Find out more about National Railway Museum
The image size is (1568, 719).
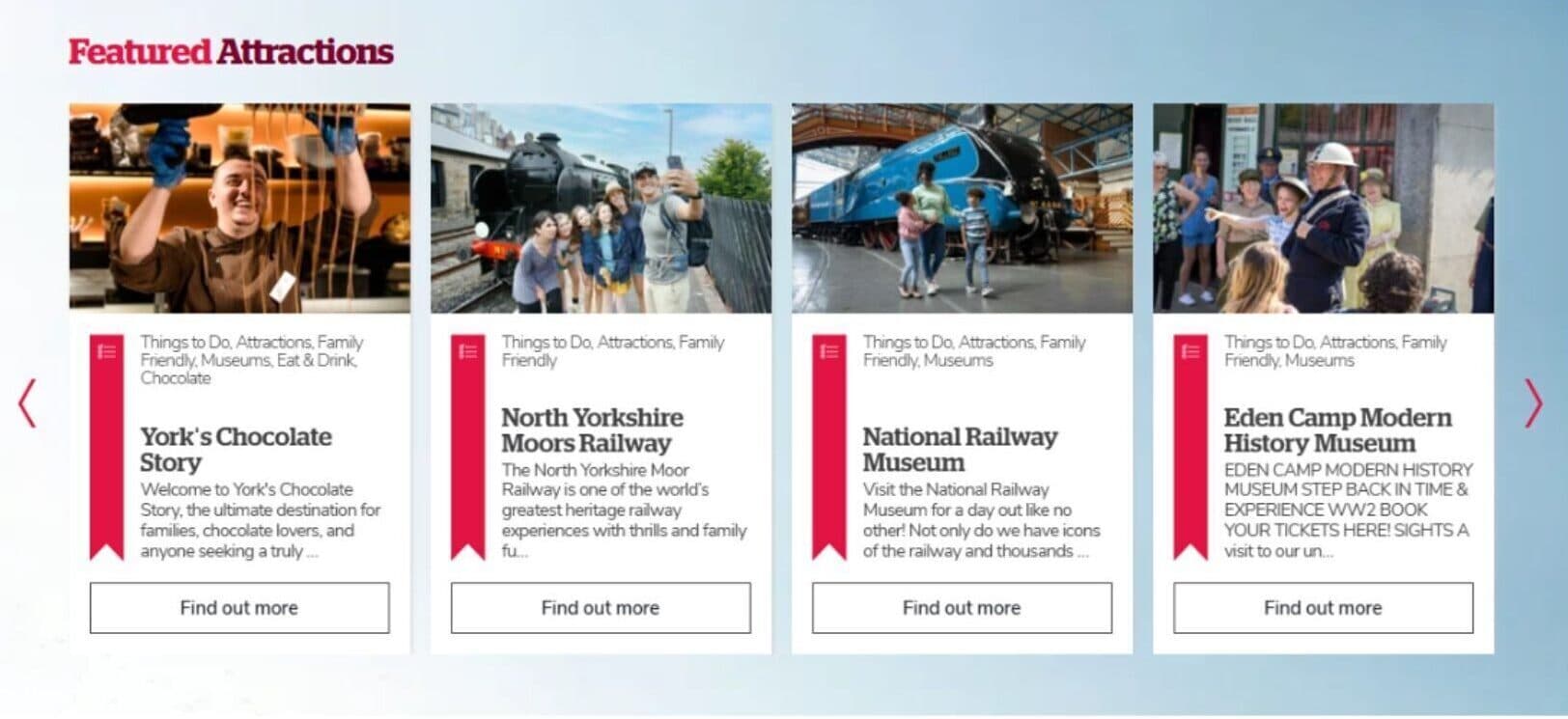click(962, 608)
